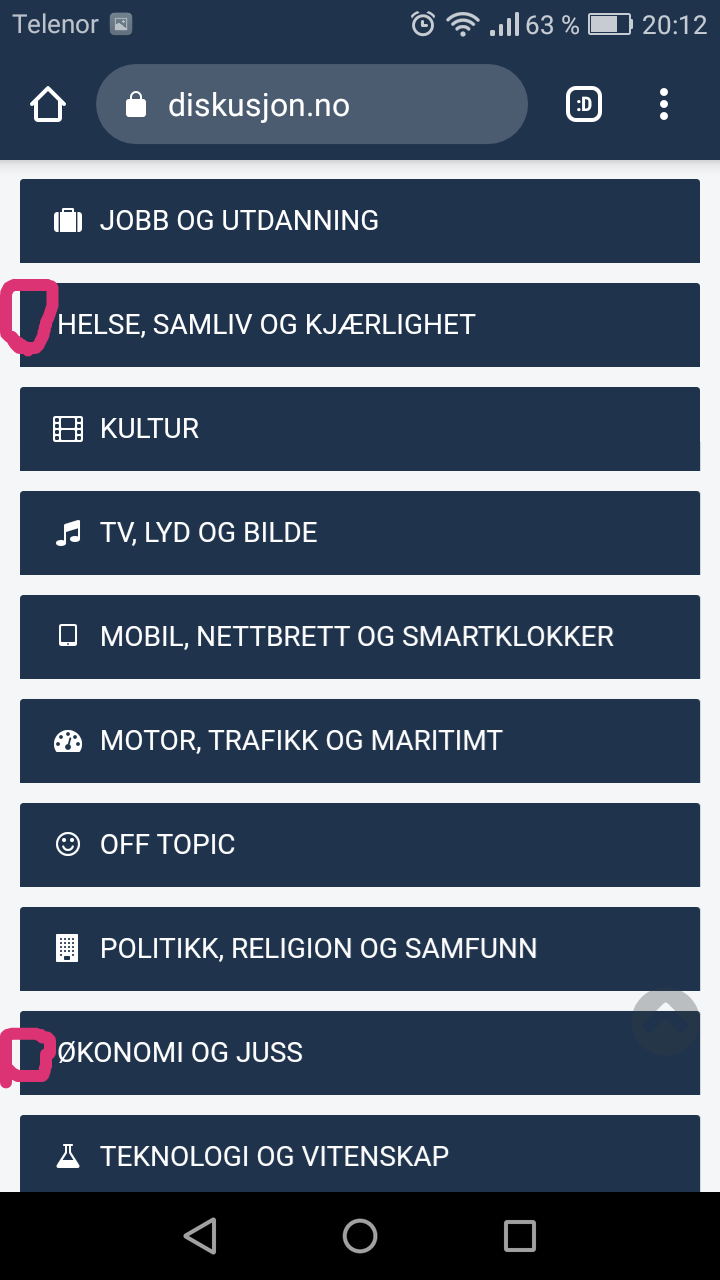720x1280 pixels.
Task: Select the Kultur category
Action: click(x=360, y=429)
